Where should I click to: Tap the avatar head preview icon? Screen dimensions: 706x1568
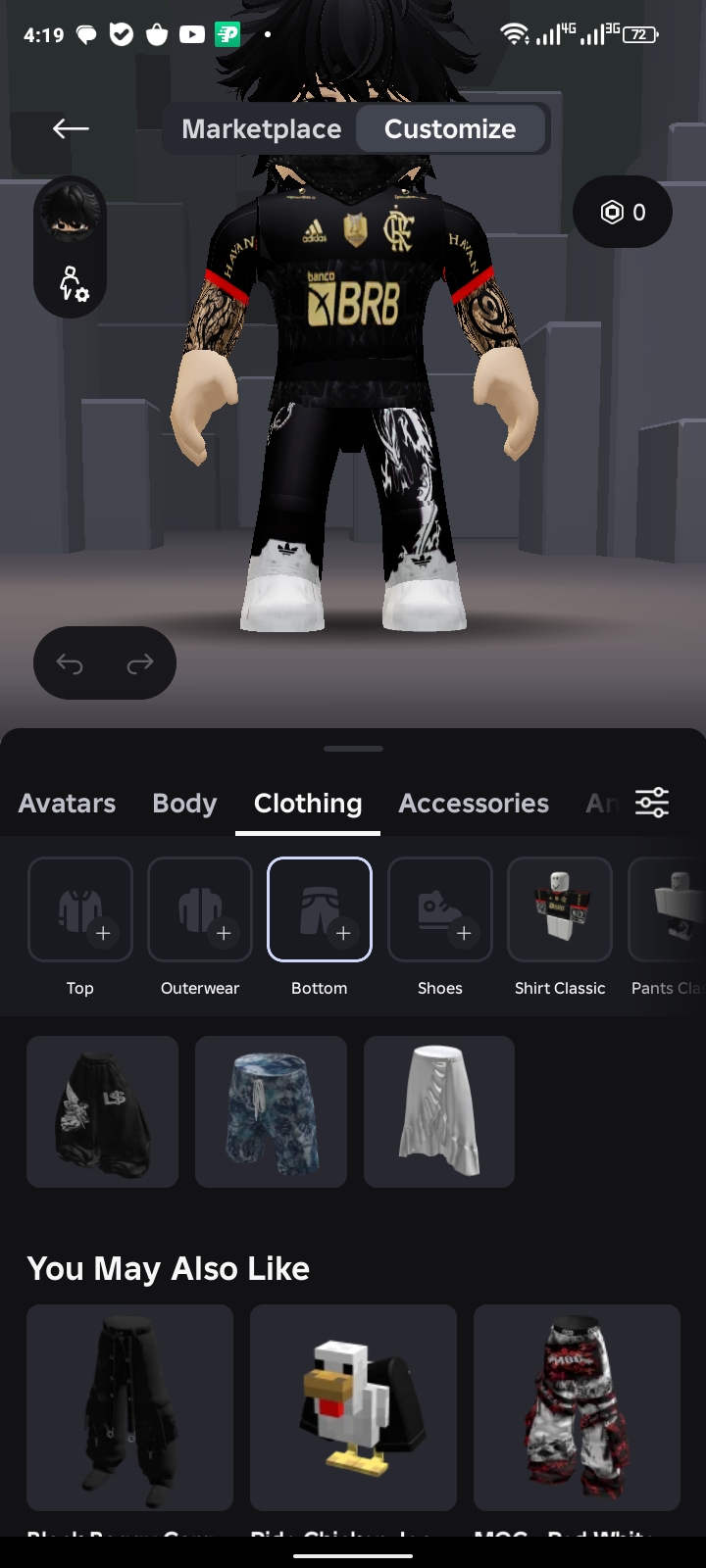pyautogui.click(x=70, y=213)
